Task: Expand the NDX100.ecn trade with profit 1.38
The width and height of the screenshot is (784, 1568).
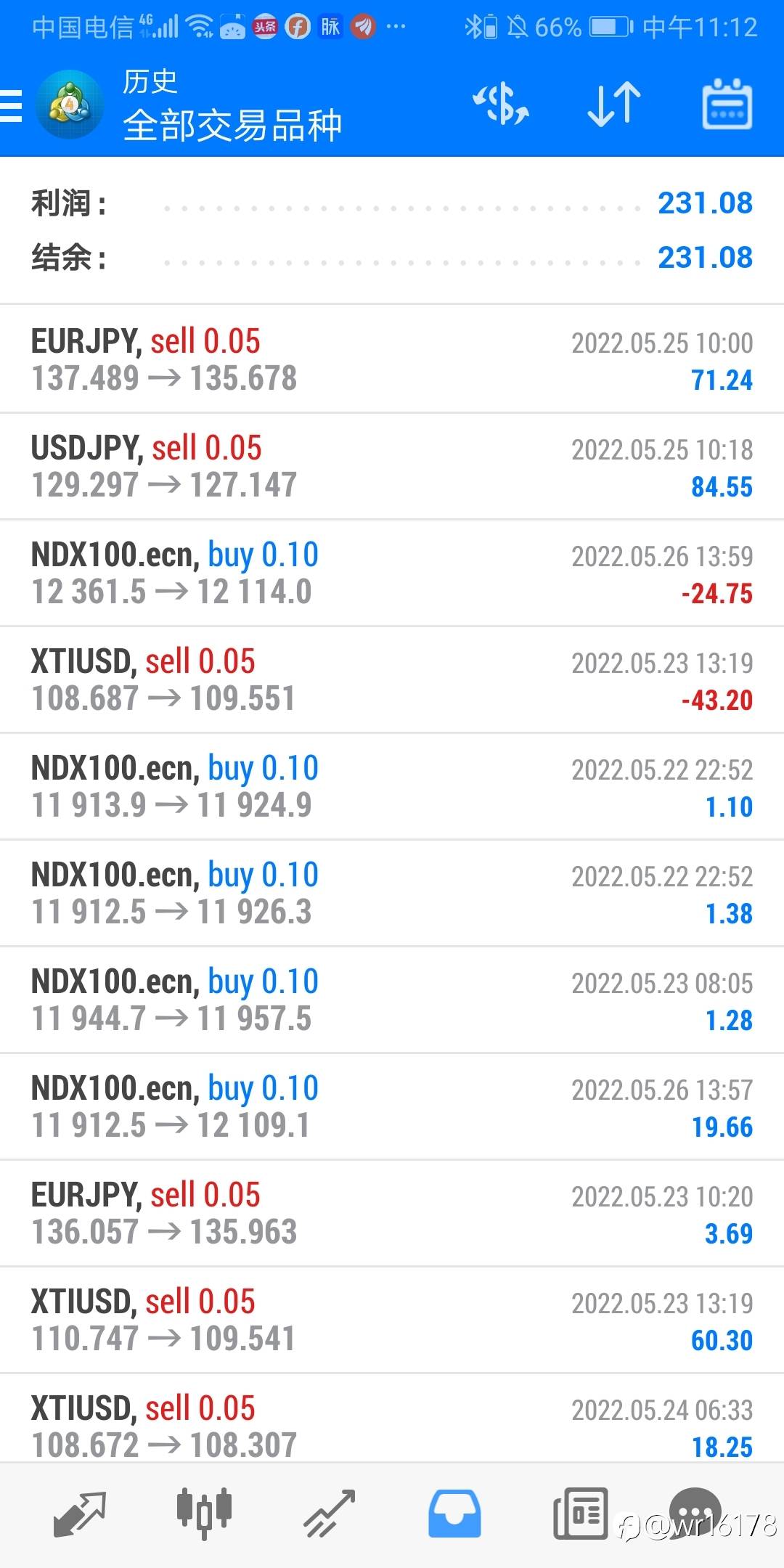Action: click(x=392, y=894)
